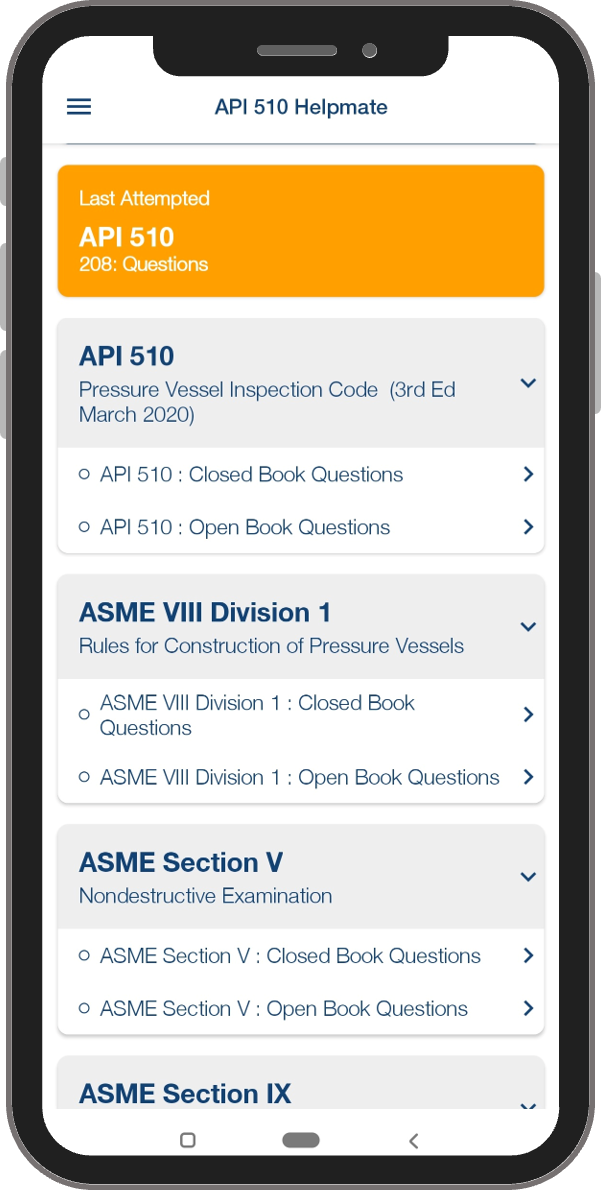601x1190 pixels.
Task: Open API 510 Closed Book Questions
Action: pos(300,475)
